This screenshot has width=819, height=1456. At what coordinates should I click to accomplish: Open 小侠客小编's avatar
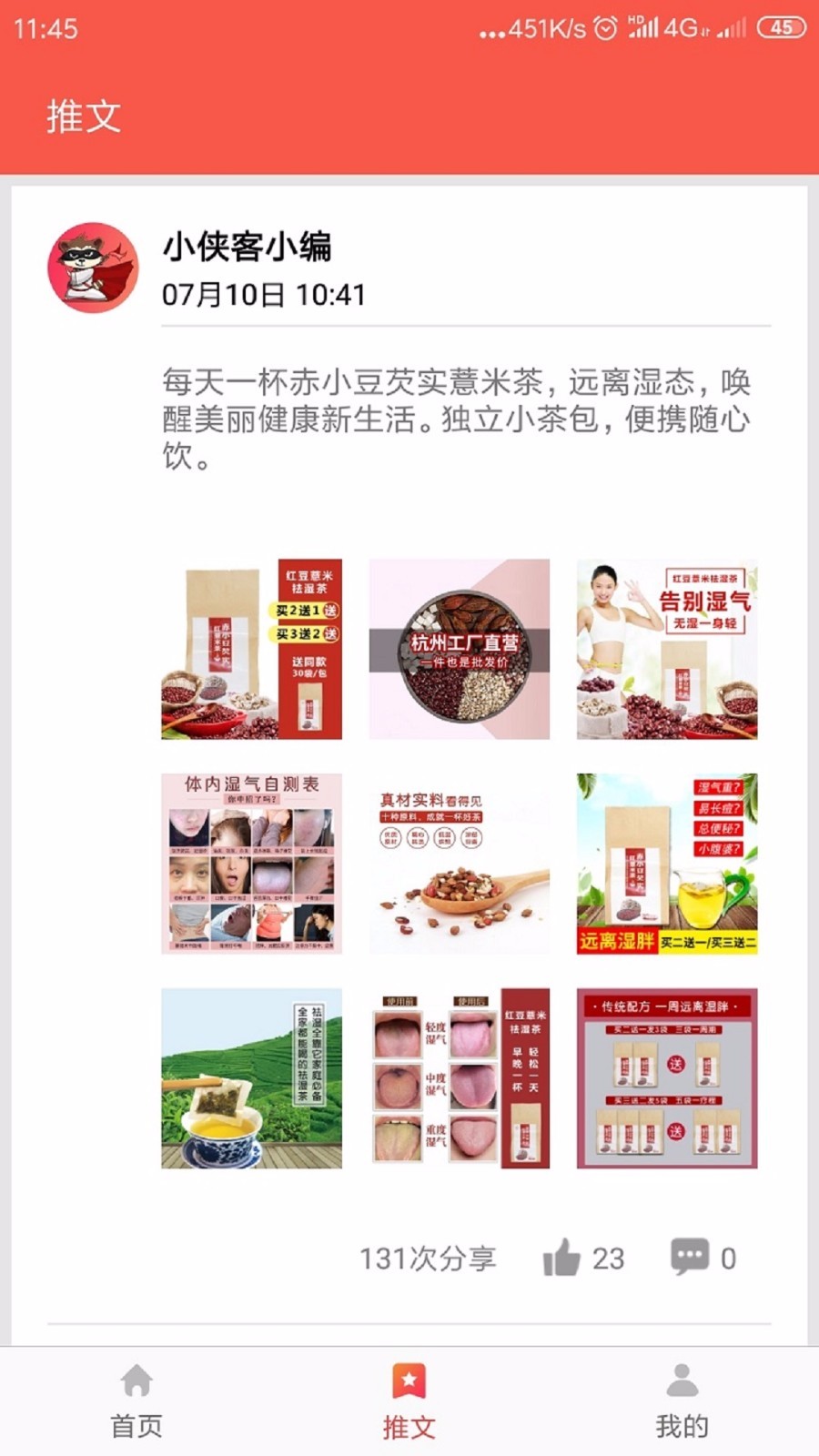(93, 268)
